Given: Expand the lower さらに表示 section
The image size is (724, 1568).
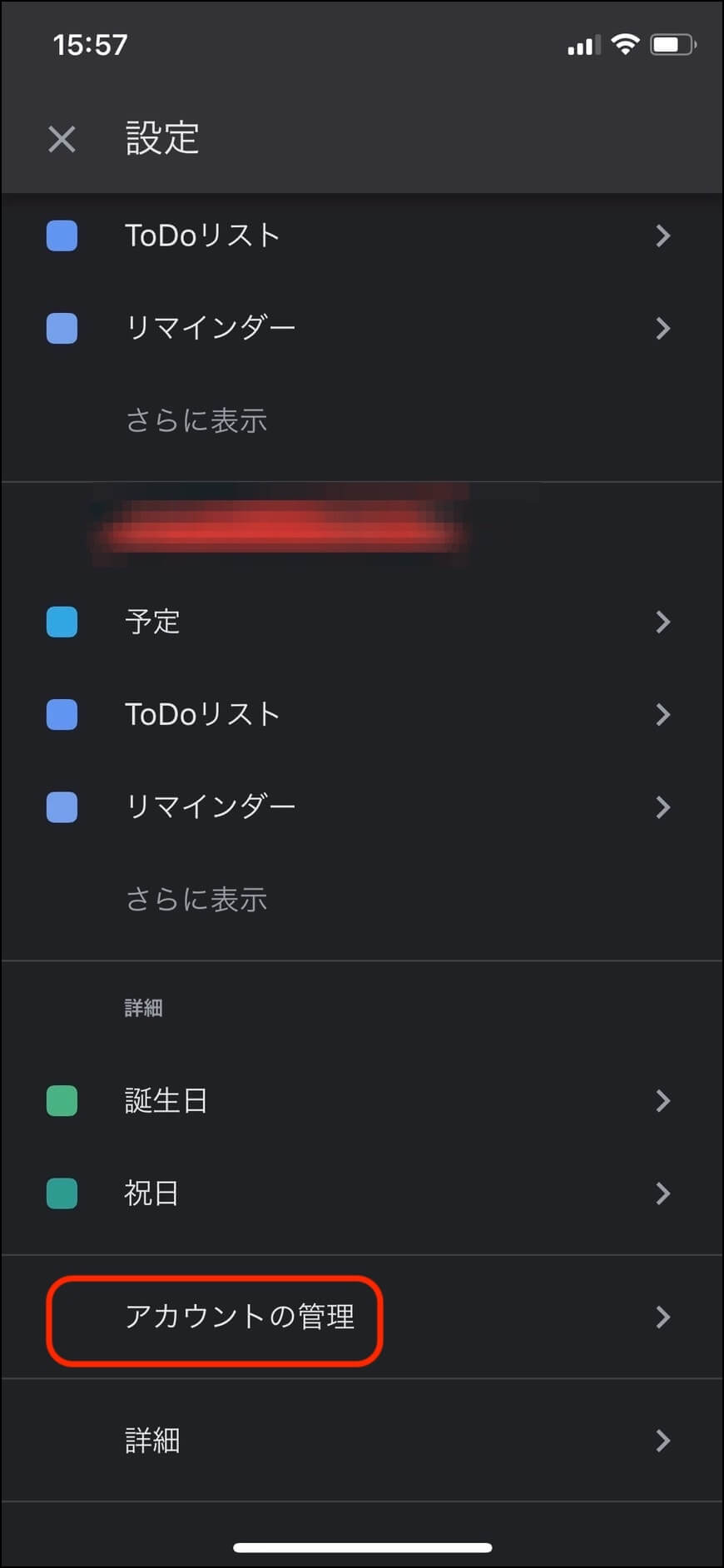Looking at the screenshot, I should click(196, 899).
